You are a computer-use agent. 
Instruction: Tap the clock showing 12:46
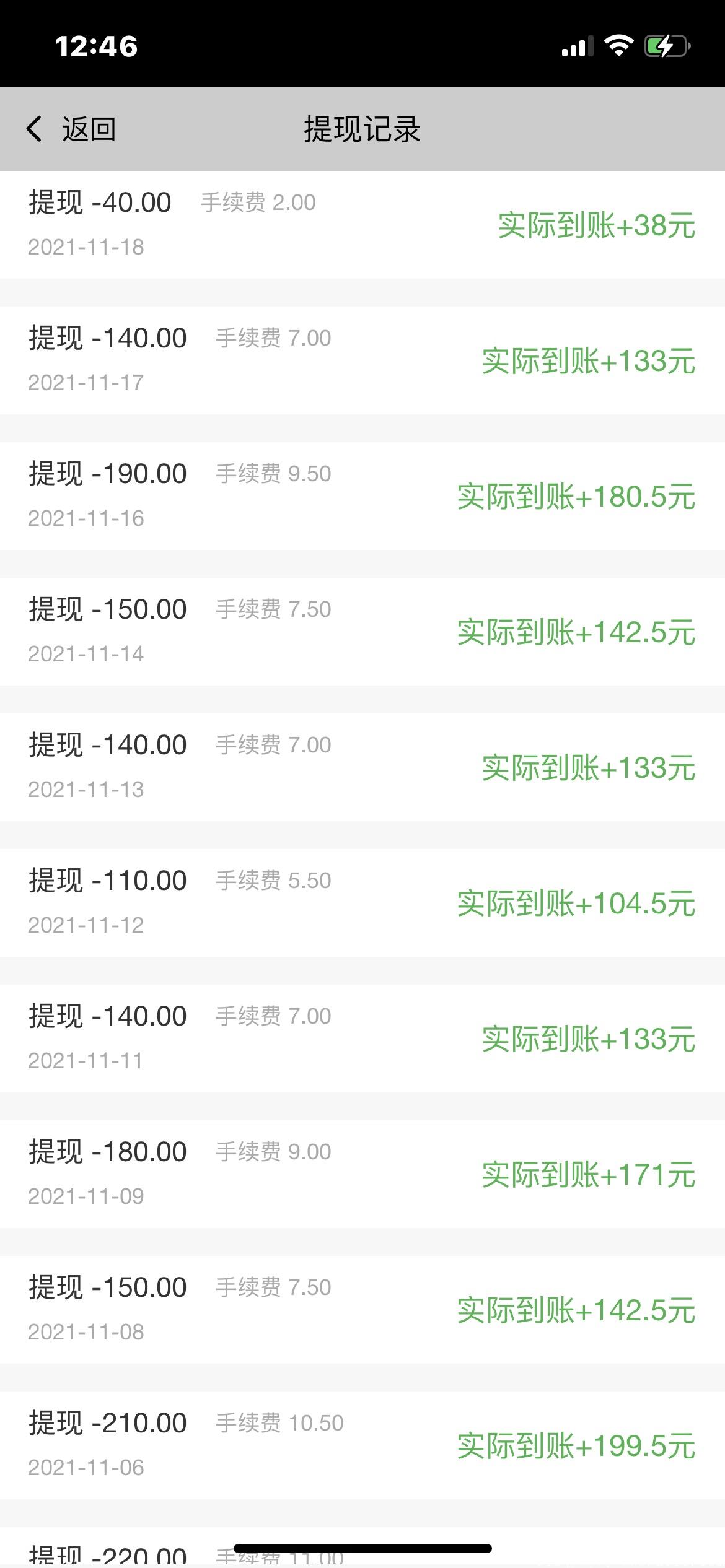pos(96,46)
